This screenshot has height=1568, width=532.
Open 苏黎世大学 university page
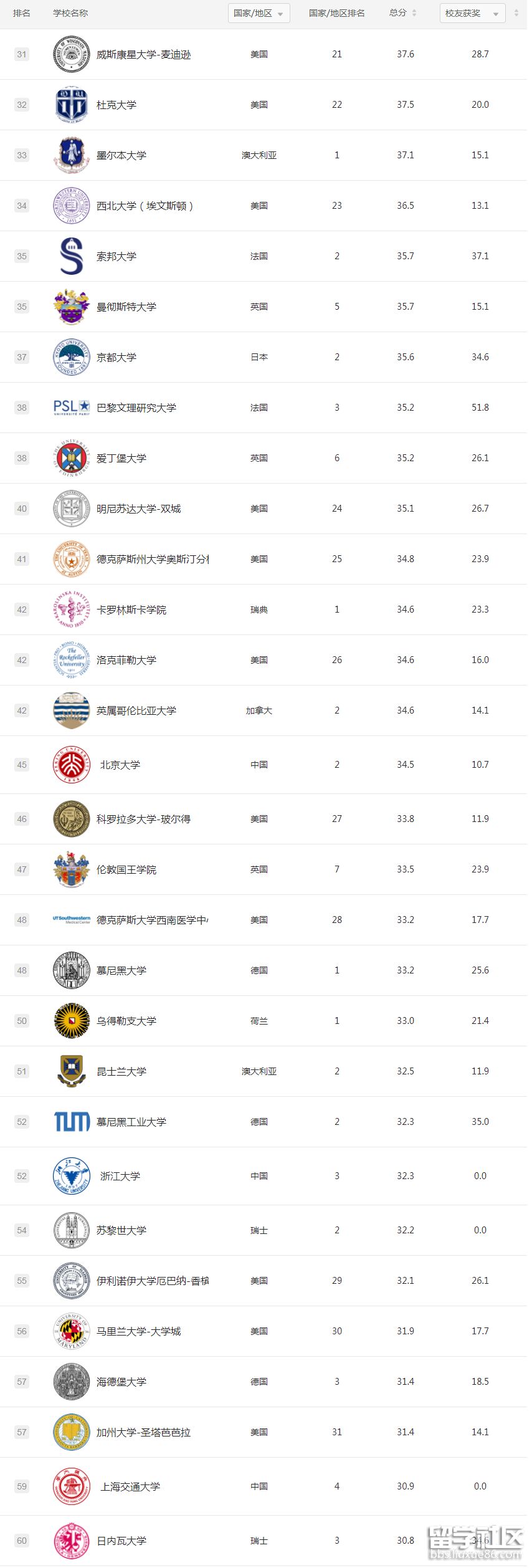(x=121, y=1231)
